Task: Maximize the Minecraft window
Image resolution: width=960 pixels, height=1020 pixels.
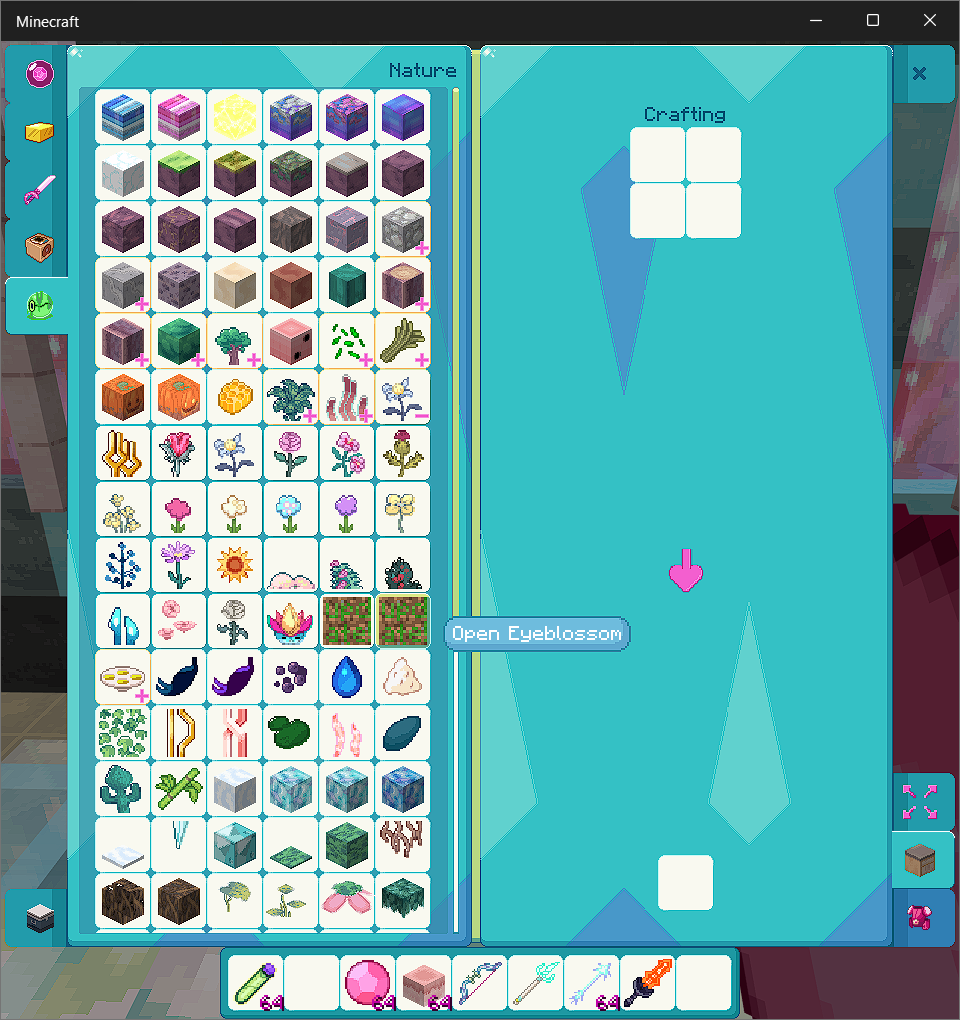Action: [873, 21]
